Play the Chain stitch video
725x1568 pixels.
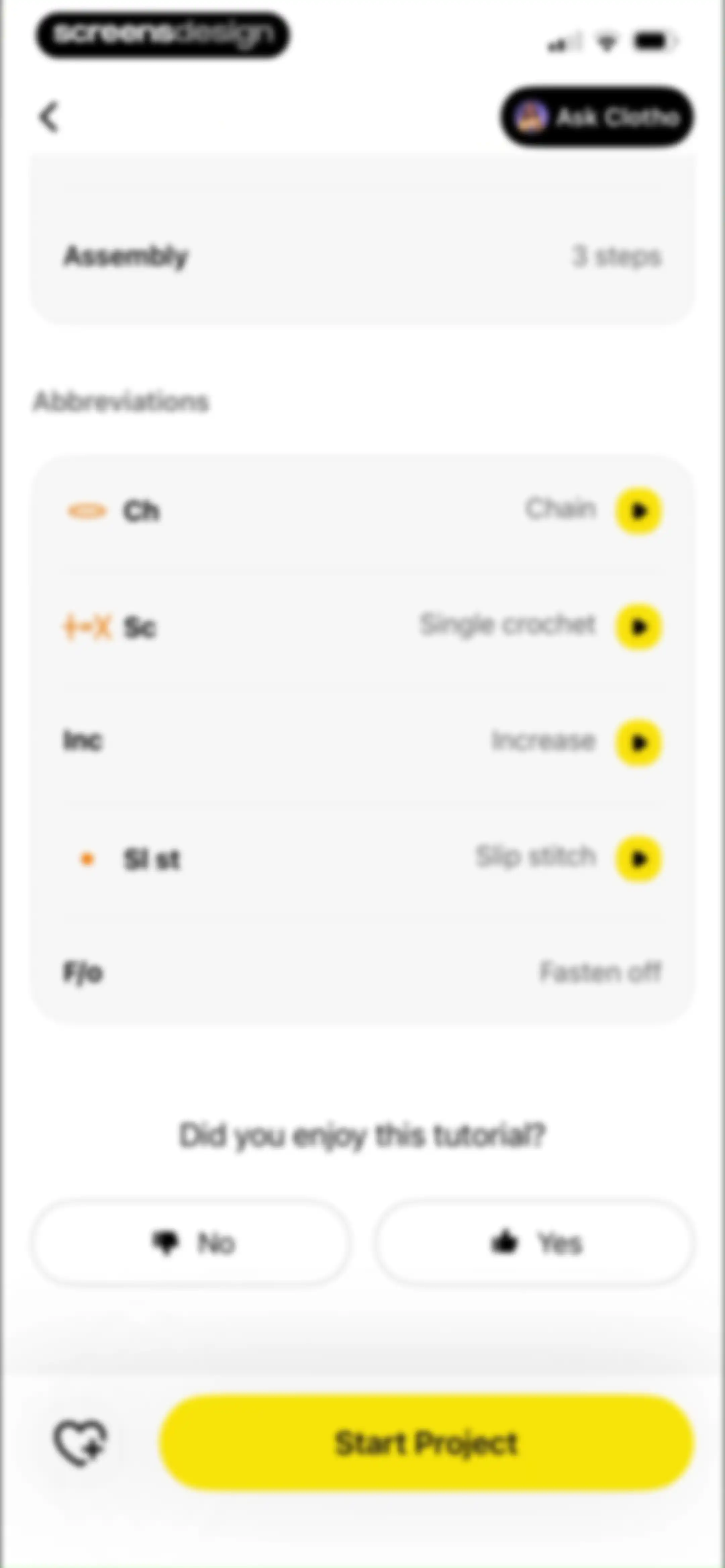click(x=638, y=511)
